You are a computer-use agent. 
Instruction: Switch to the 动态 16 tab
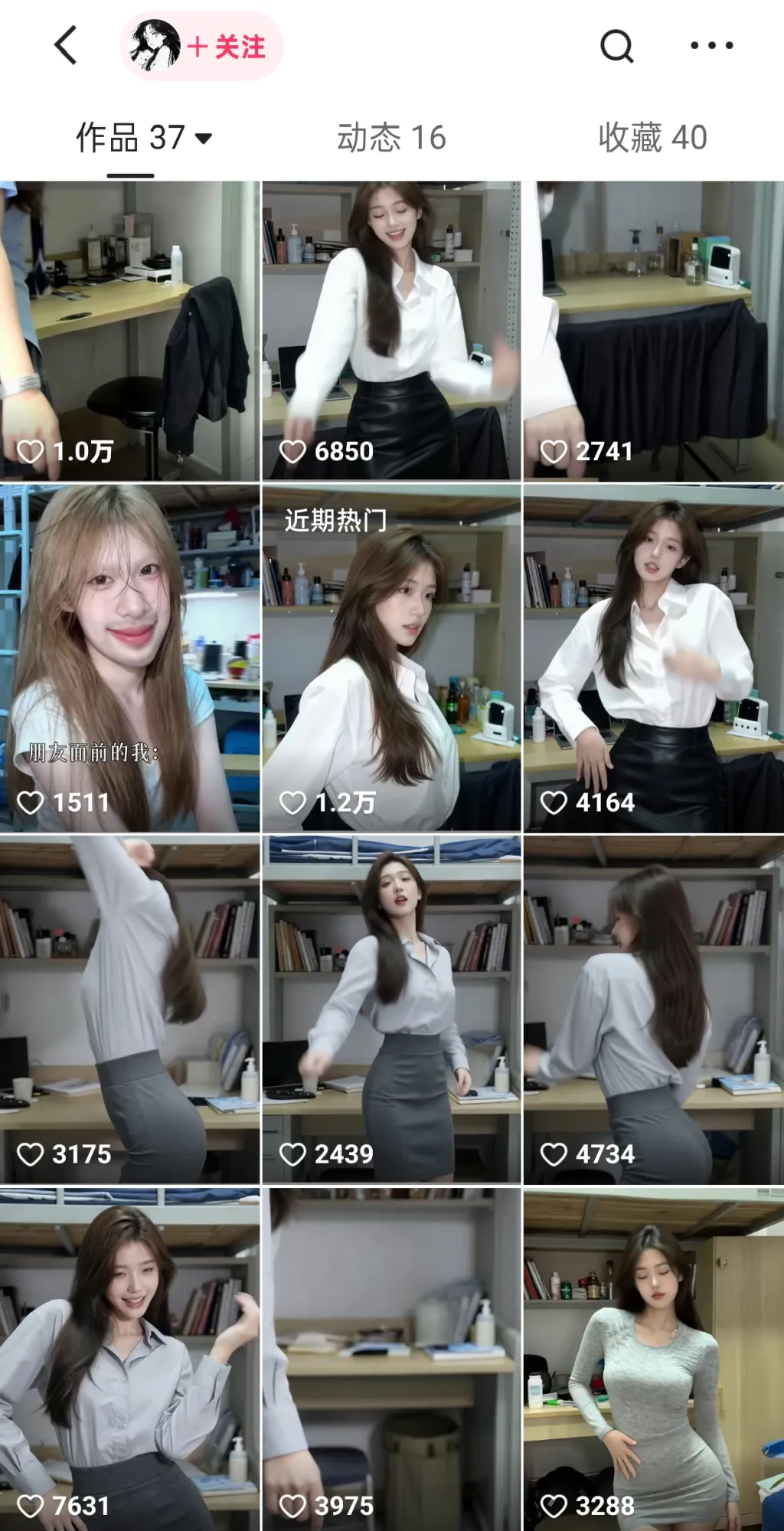click(x=391, y=139)
